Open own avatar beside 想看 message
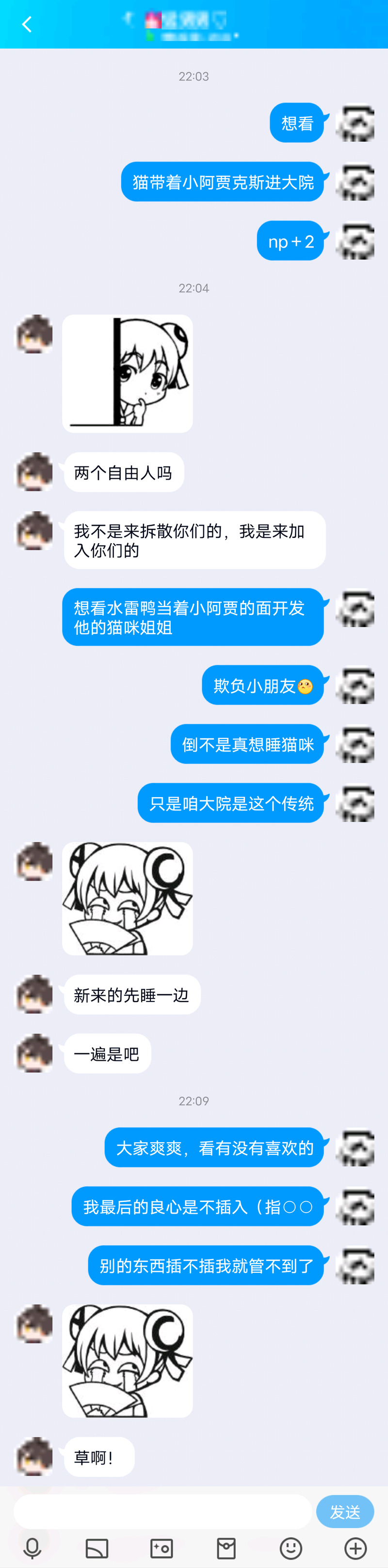The width and height of the screenshot is (388, 1568). (x=355, y=124)
